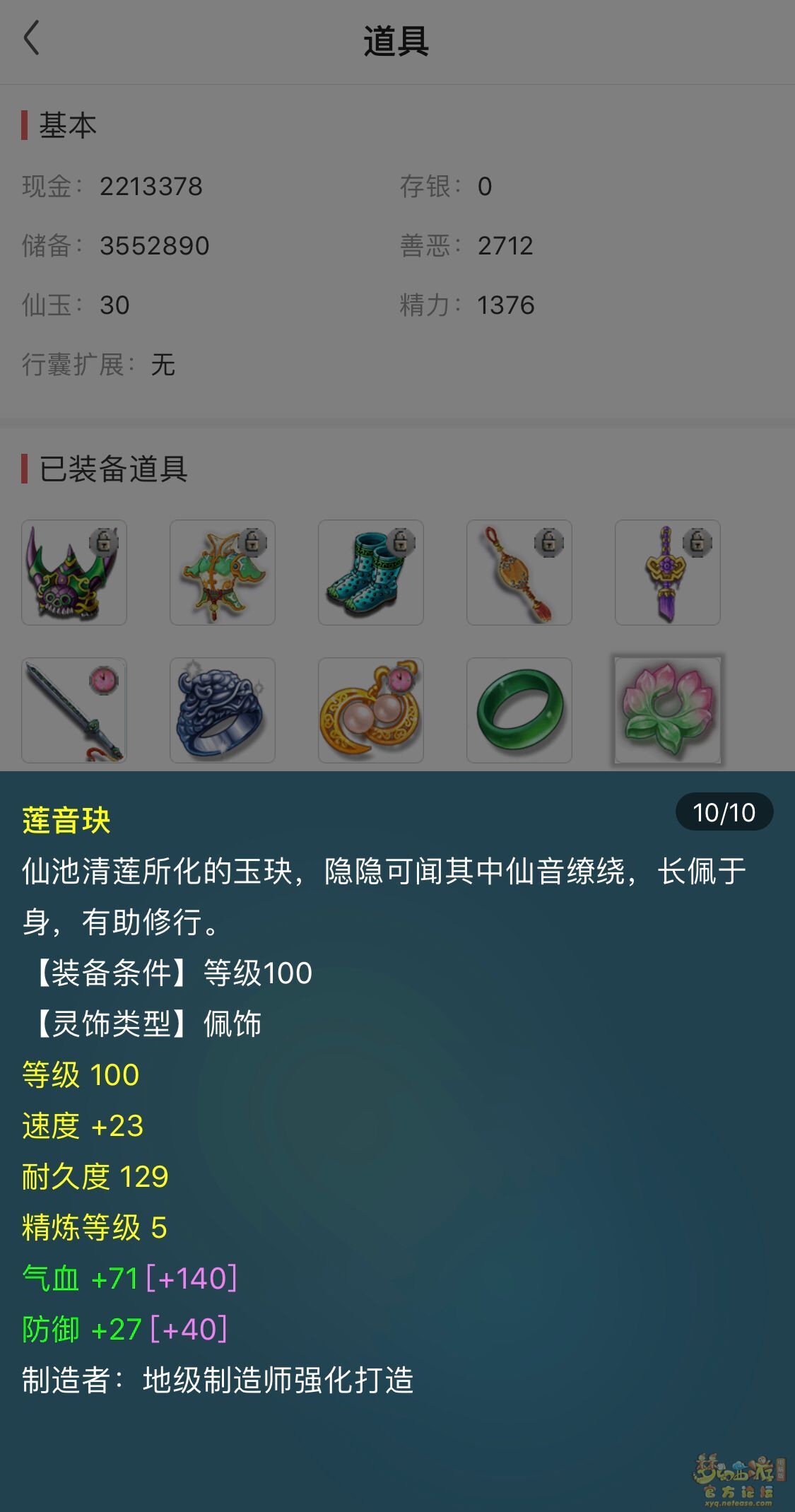The width and height of the screenshot is (795, 1512).
Task: Go back from the 道具 page
Action: point(32,39)
